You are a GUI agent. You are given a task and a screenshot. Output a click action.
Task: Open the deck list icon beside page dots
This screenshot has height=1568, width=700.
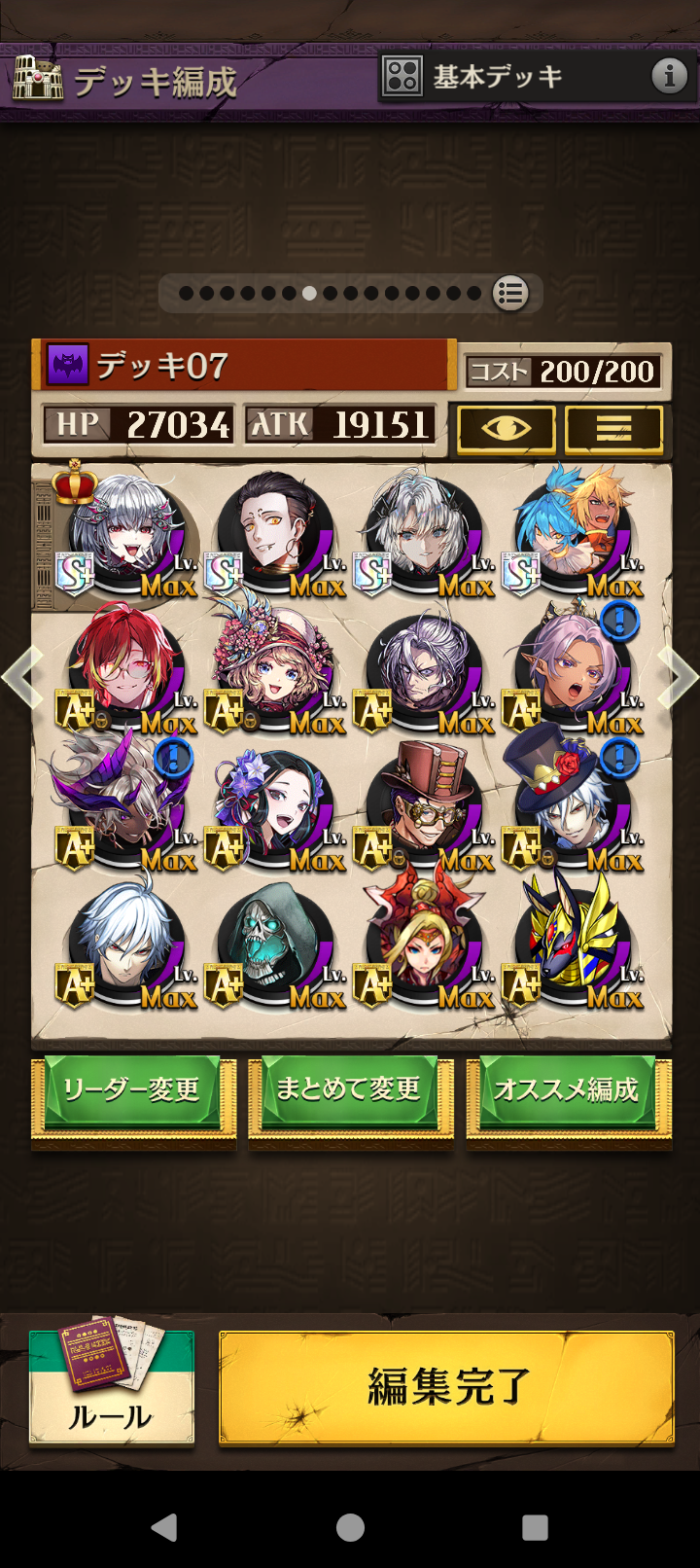pos(510,293)
